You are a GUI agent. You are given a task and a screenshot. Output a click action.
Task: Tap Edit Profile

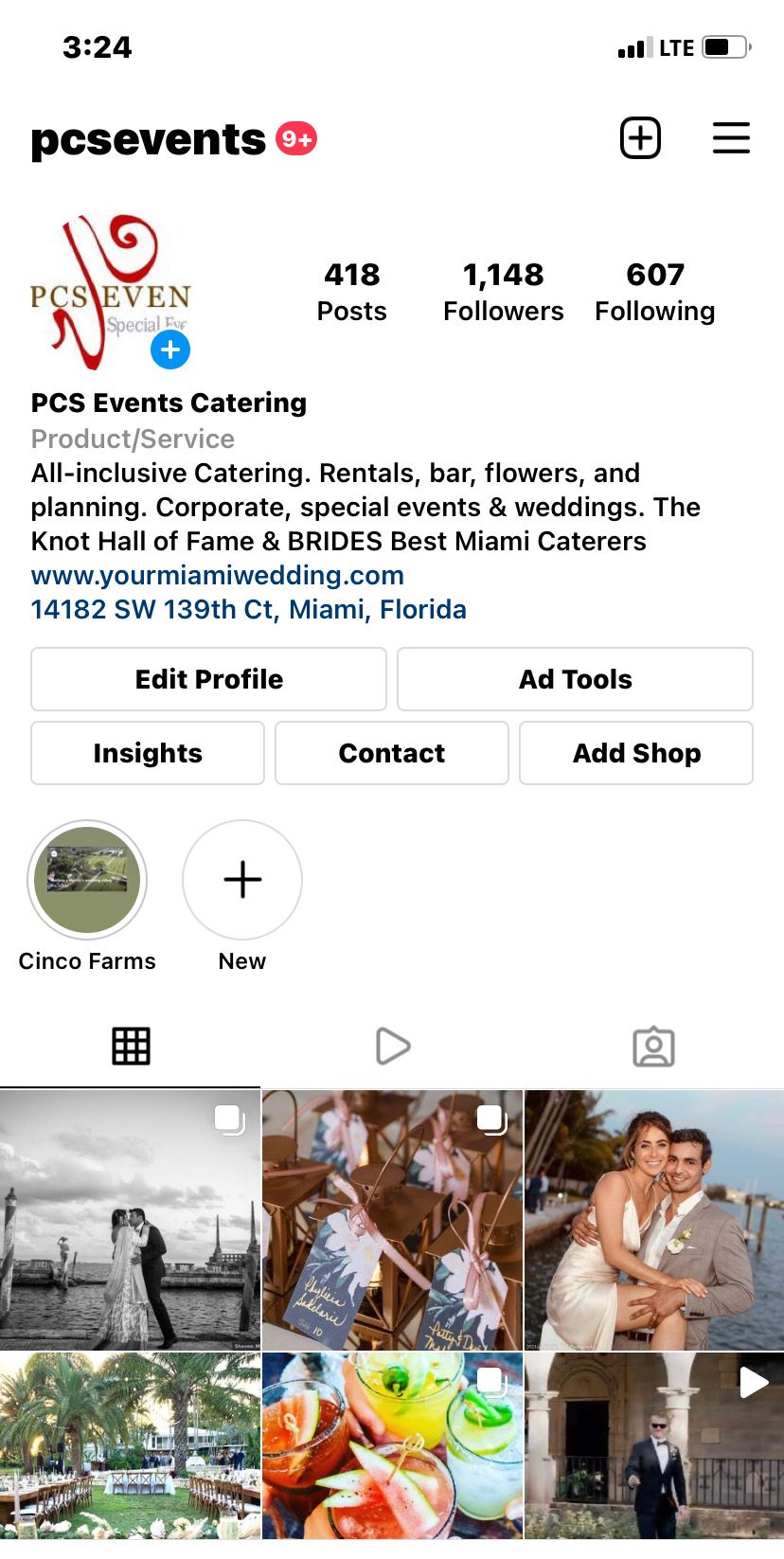tap(208, 679)
